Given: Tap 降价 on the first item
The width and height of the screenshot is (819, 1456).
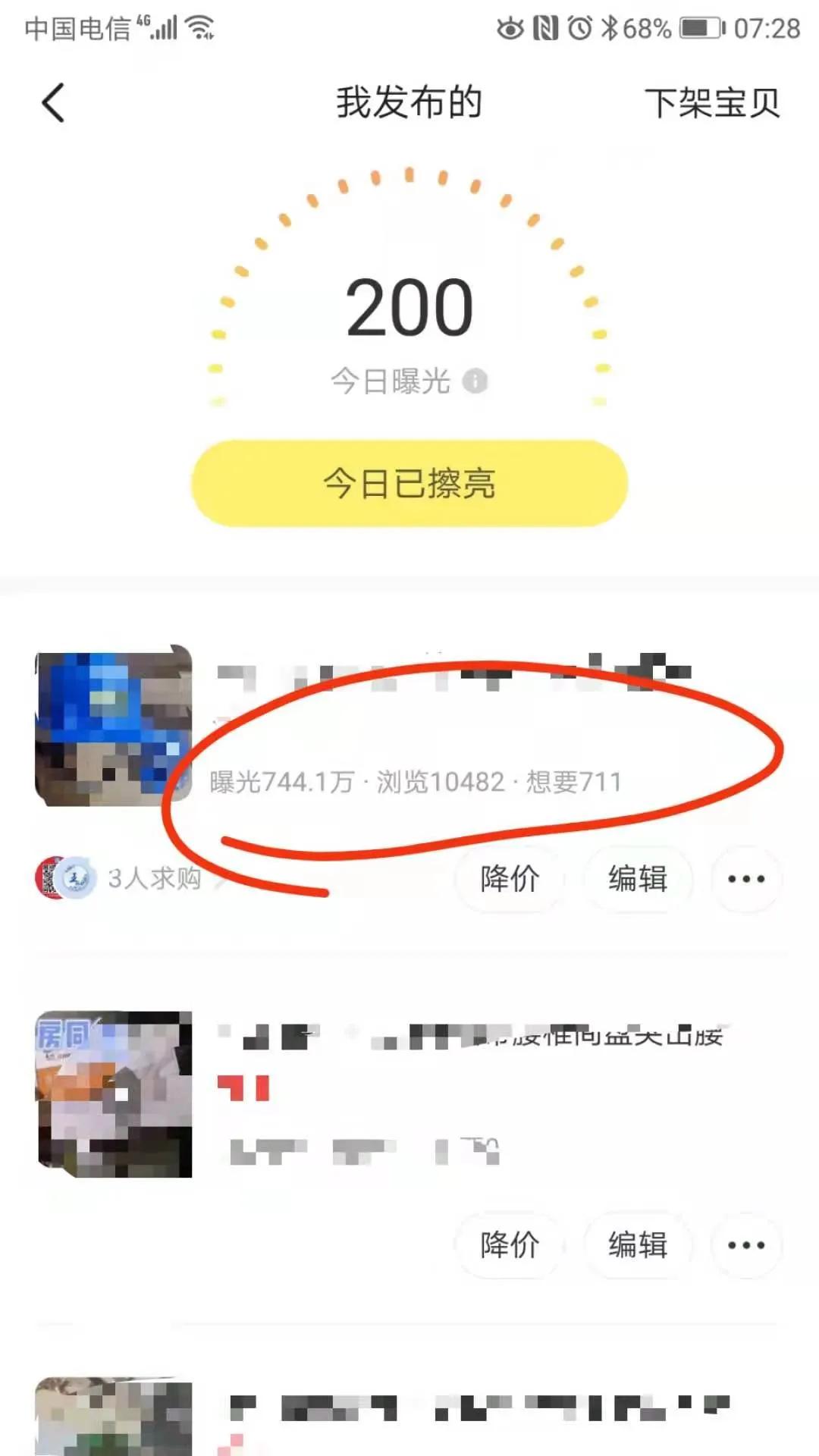Looking at the screenshot, I should pos(510,877).
